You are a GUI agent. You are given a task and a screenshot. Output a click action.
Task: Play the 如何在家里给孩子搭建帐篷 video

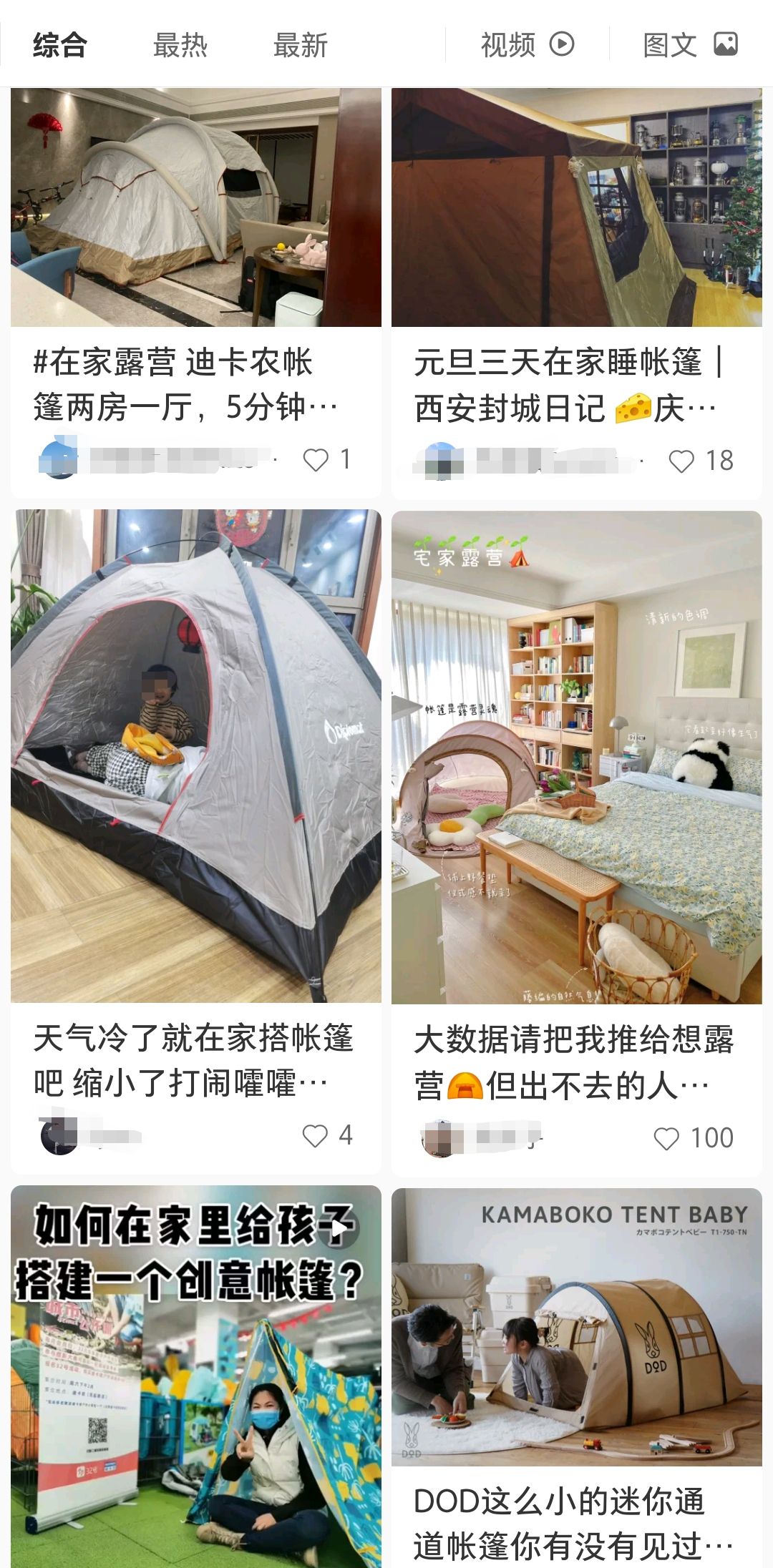tap(195, 1373)
